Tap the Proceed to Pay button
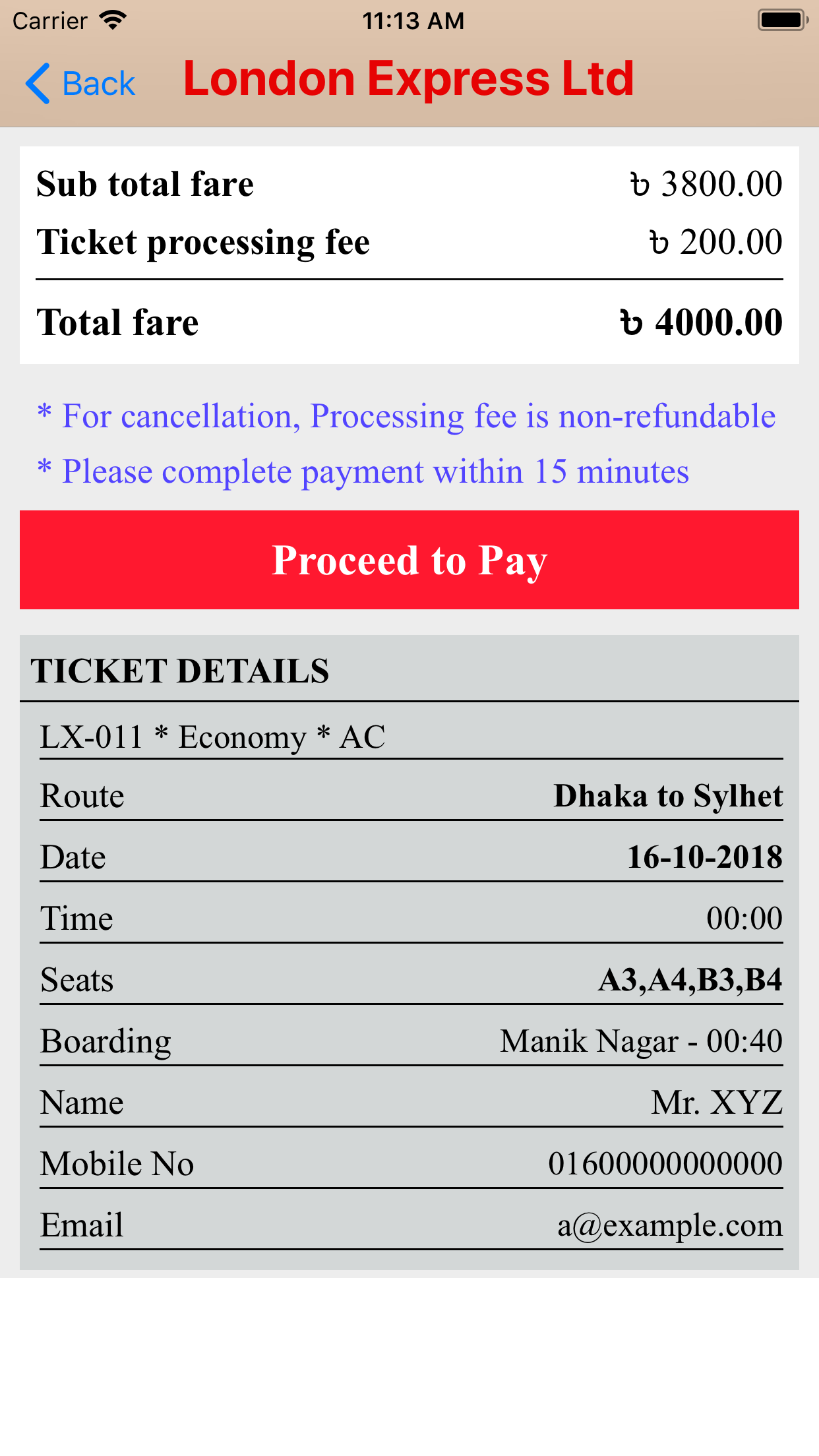 pyautogui.click(x=409, y=559)
